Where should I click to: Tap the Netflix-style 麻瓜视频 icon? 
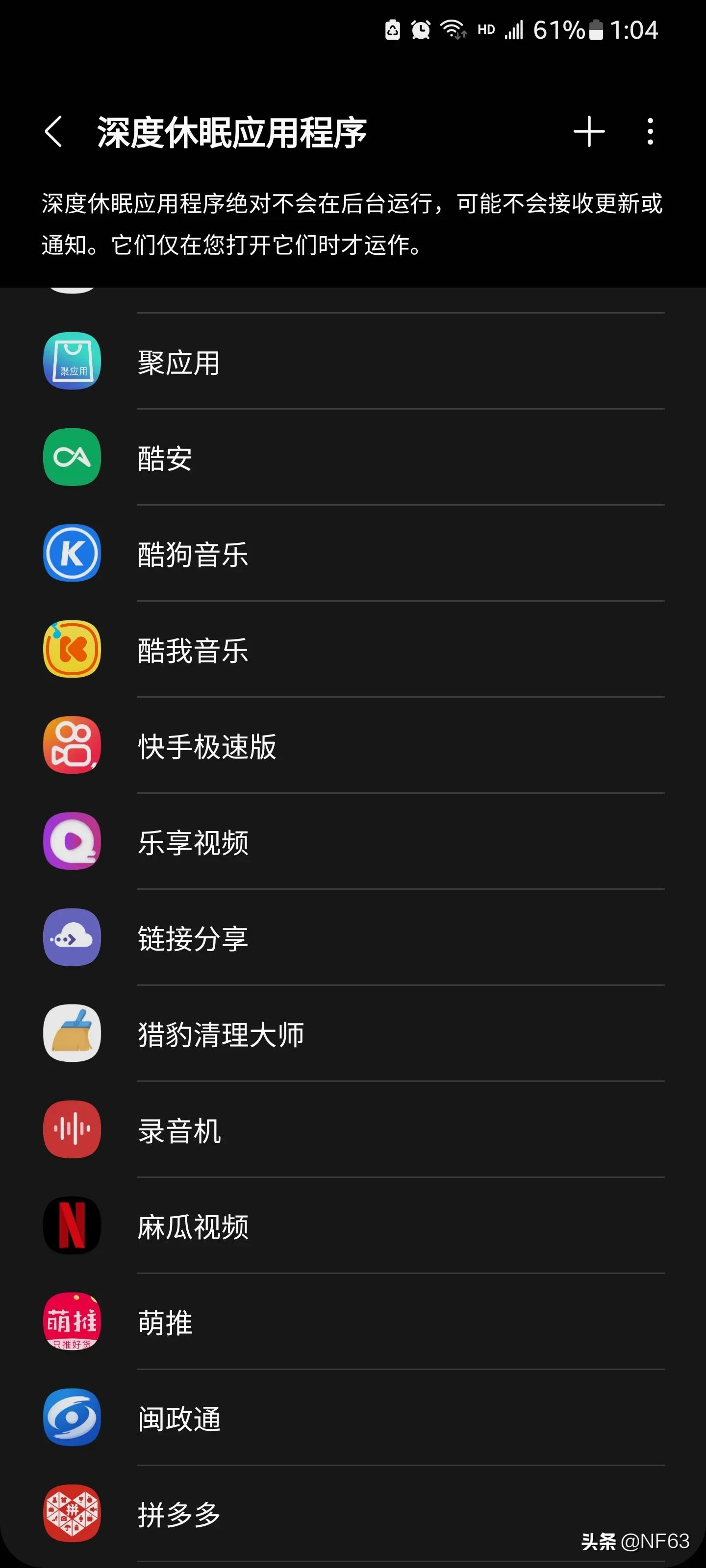click(x=71, y=1226)
